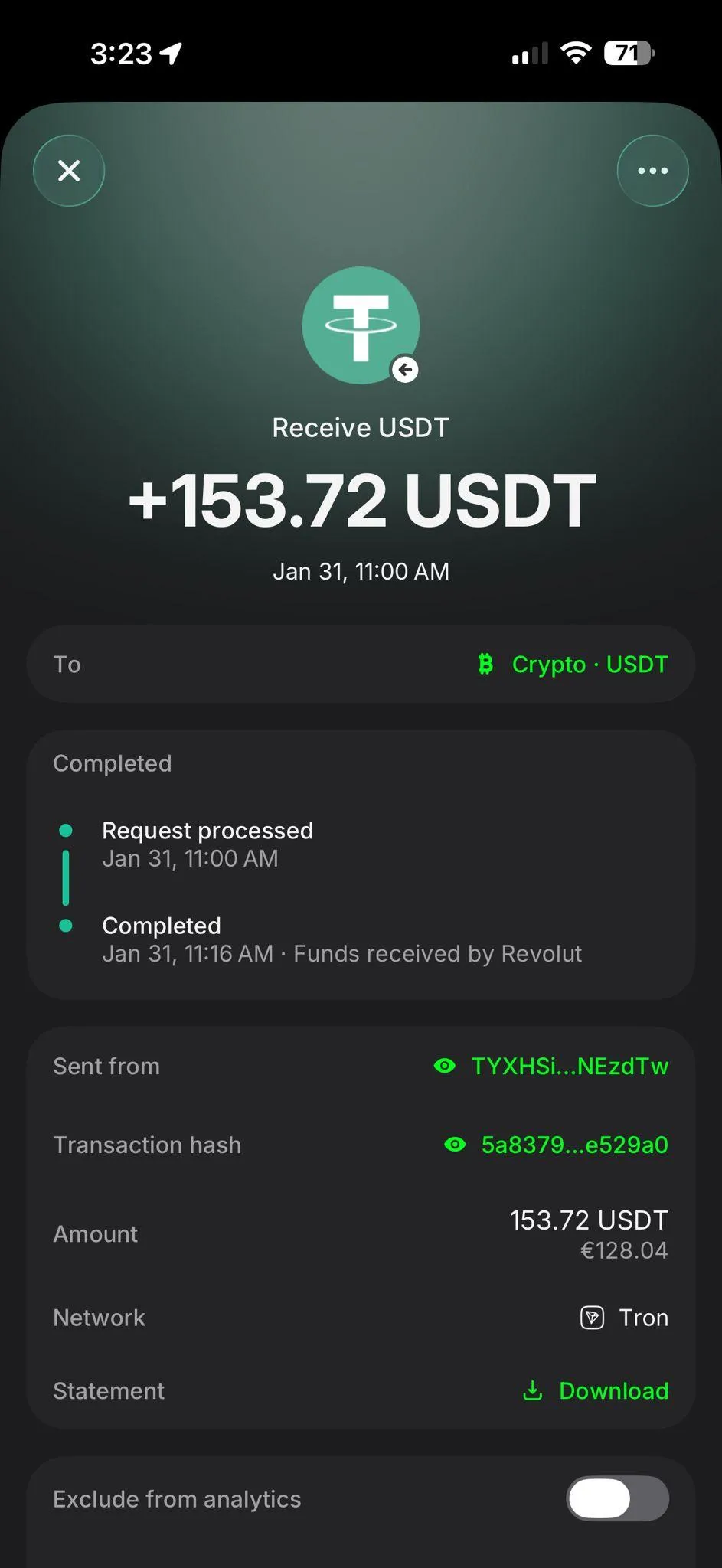Download the transaction statement
This screenshot has width=722, height=1568.
point(596,1390)
